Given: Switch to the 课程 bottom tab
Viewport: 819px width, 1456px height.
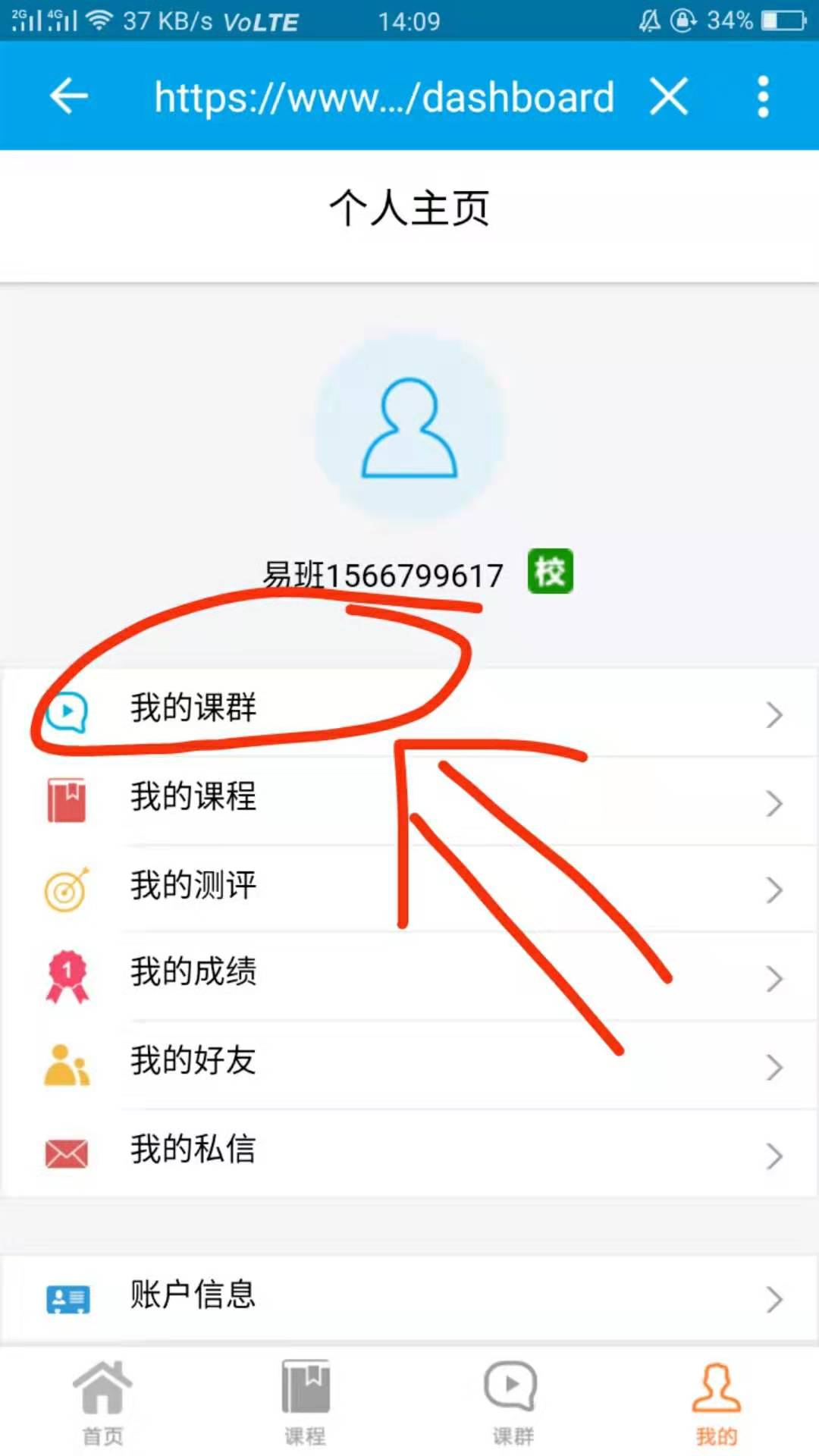Looking at the screenshot, I should tap(306, 1402).
